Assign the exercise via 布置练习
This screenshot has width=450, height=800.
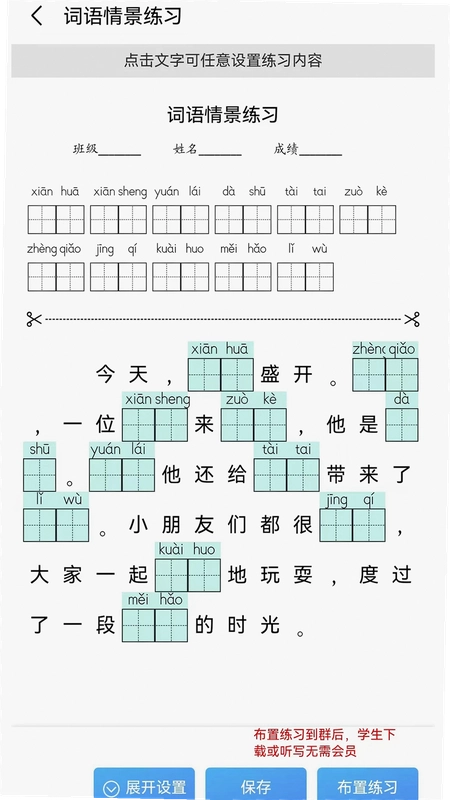[x=367, y=784]
